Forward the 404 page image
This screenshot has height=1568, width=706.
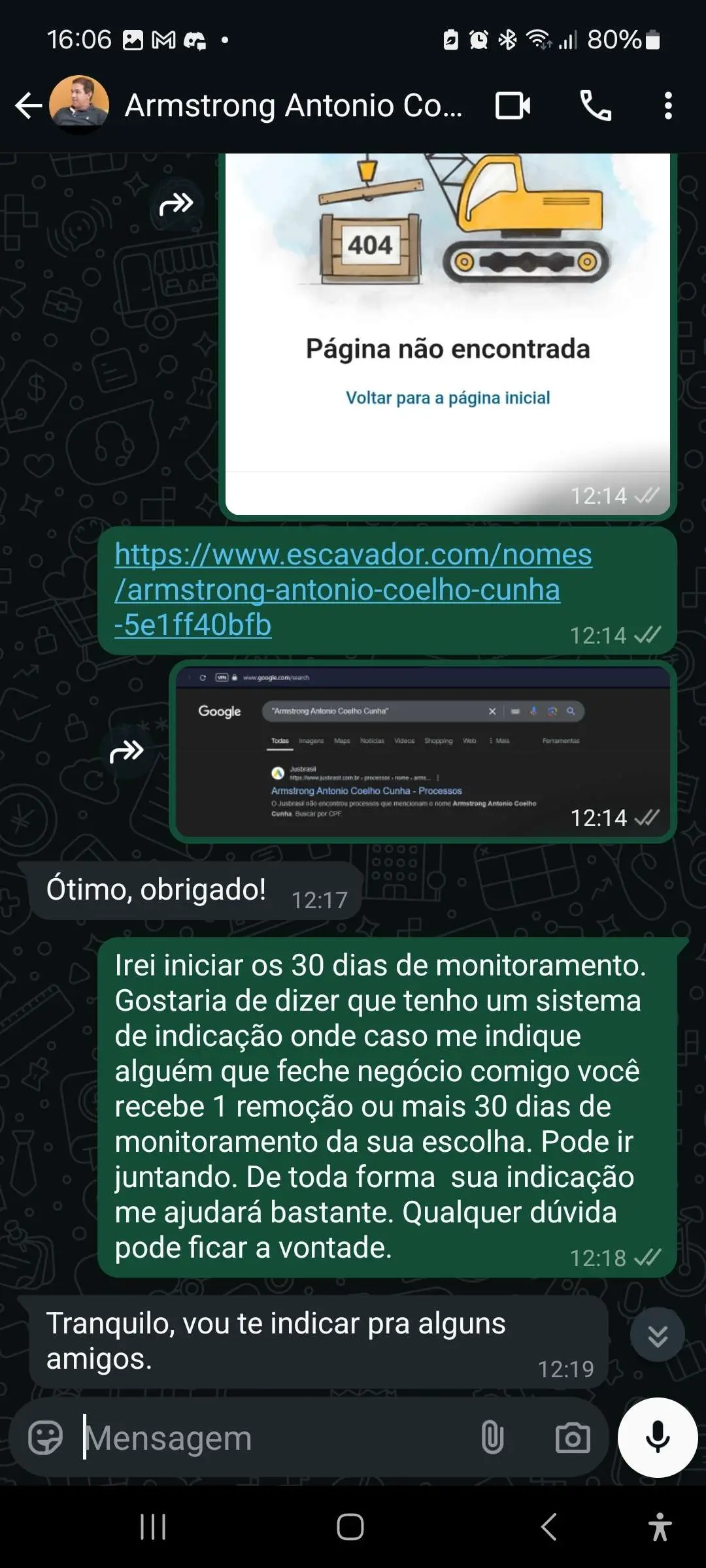(176, 204)
